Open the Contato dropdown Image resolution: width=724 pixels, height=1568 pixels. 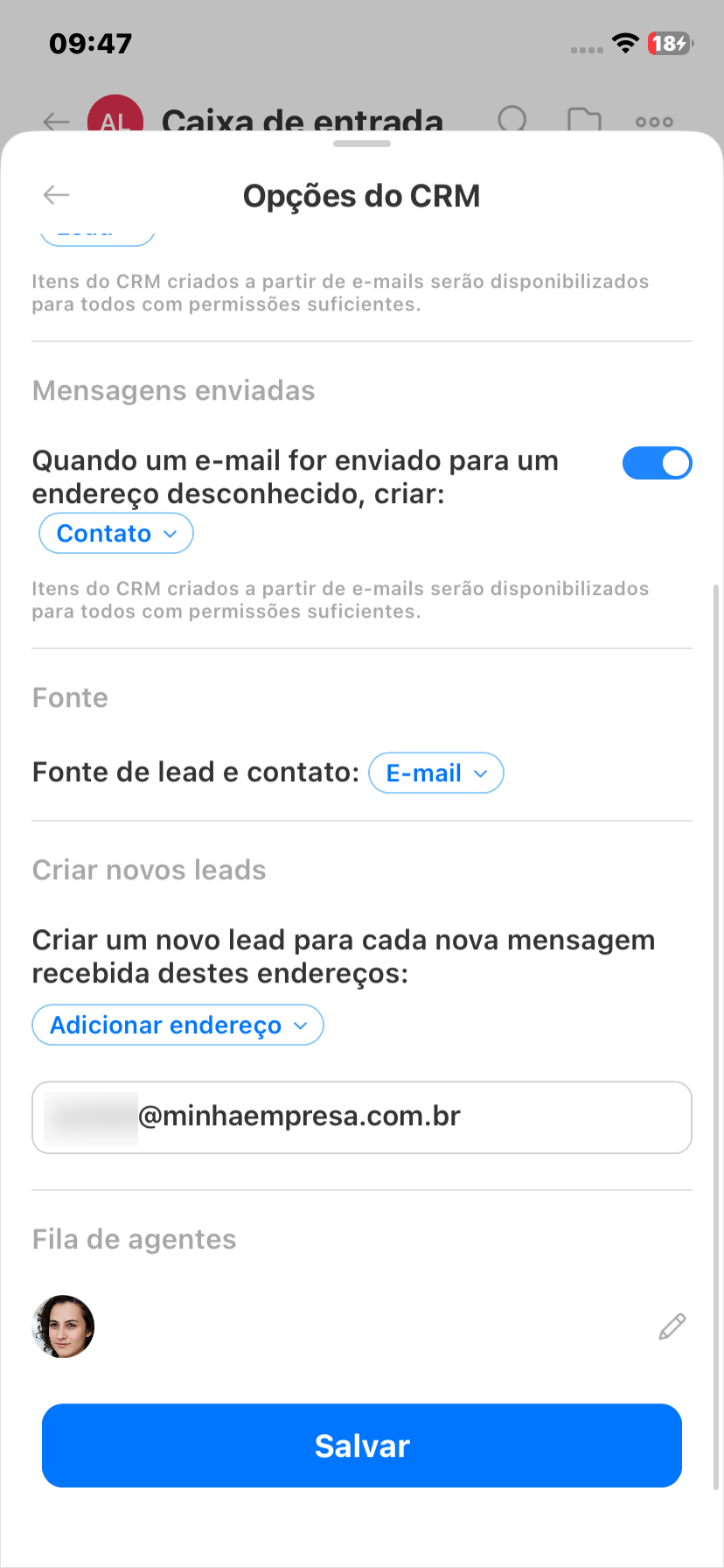click(116, 534)
